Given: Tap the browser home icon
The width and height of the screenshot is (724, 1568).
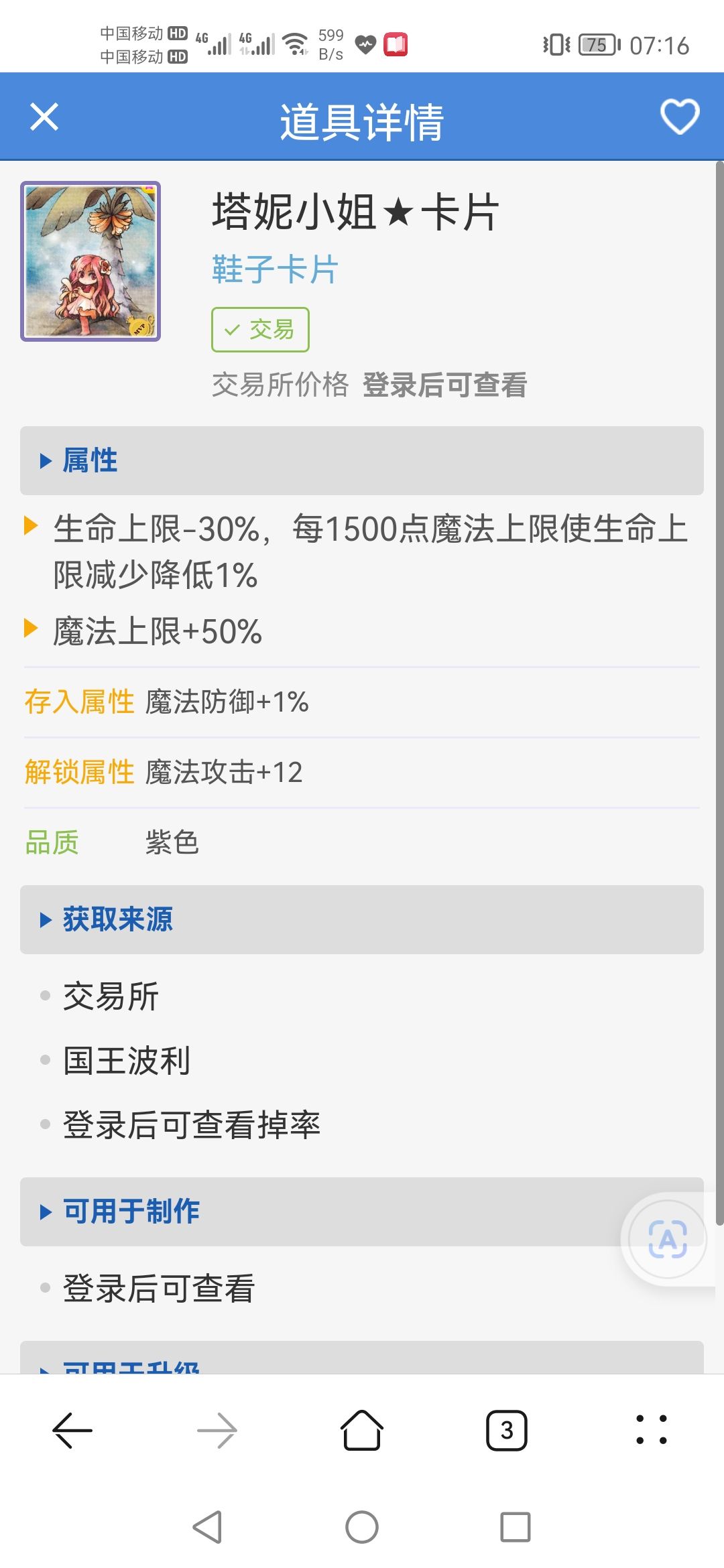Looking at the screenshot, I should point(362,1431).
